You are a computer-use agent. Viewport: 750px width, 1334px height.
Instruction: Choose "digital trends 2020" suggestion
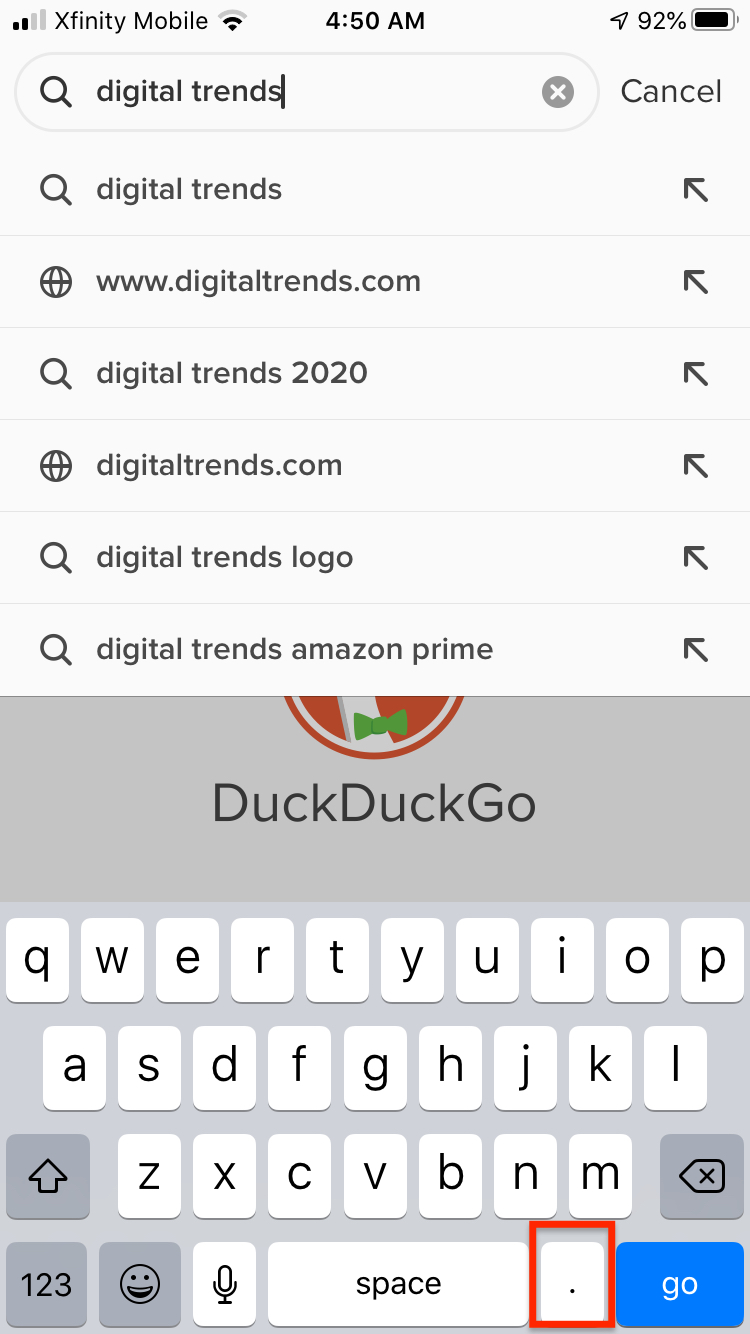point(375,374)
